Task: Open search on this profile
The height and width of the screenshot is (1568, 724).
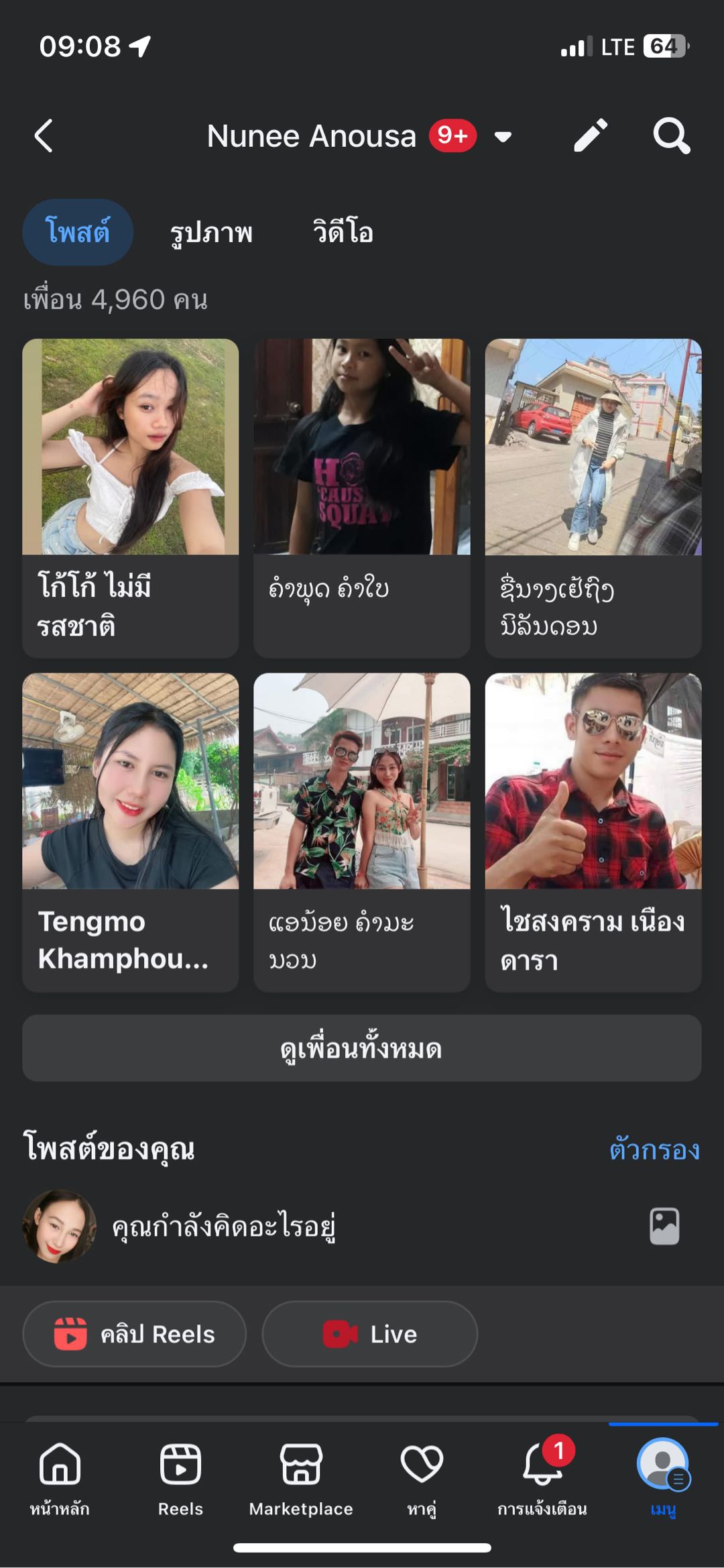Action: [x=671, y=136]
